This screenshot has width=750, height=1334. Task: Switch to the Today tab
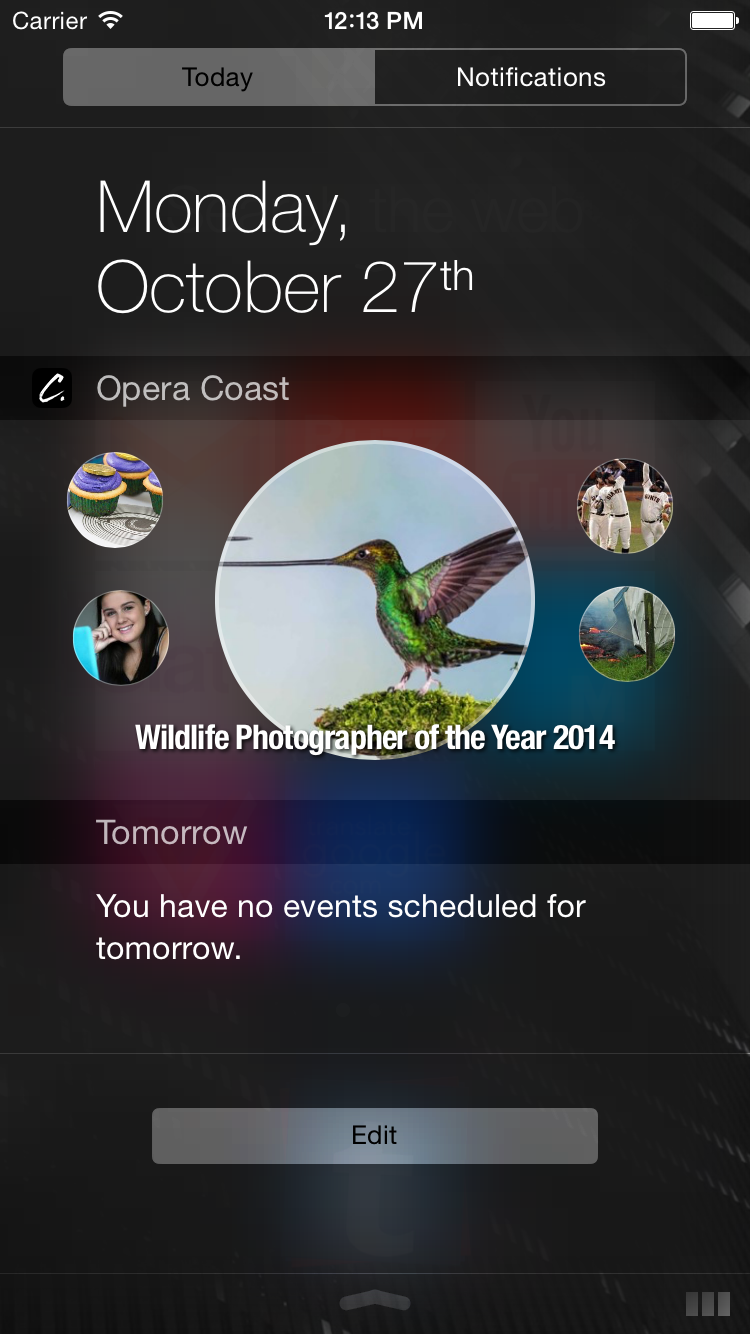click(x=218, y=78)
